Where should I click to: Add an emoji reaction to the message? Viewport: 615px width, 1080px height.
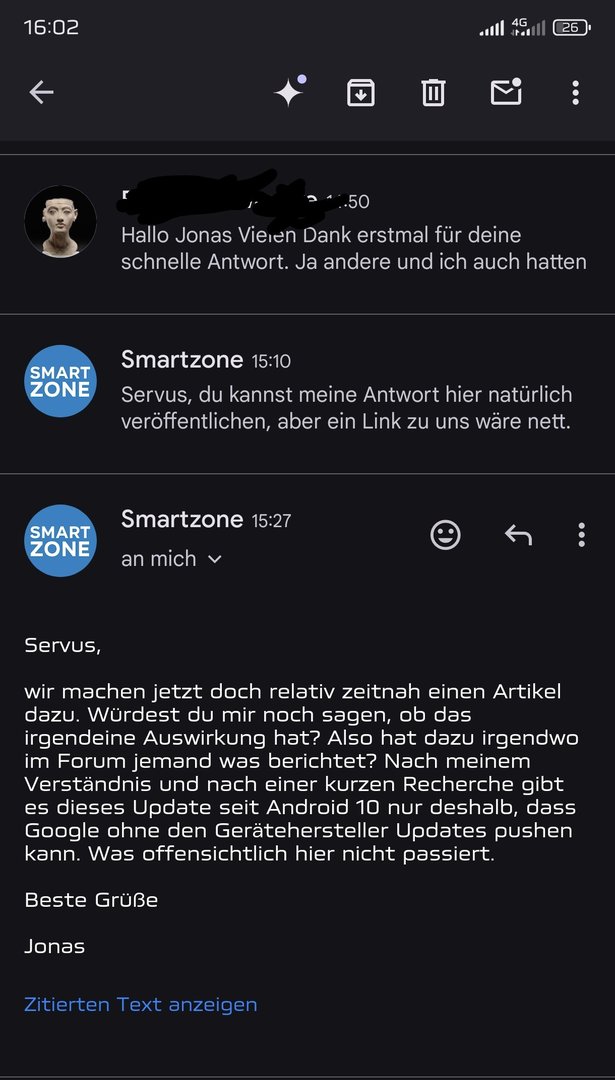click(x=445, y=535)
